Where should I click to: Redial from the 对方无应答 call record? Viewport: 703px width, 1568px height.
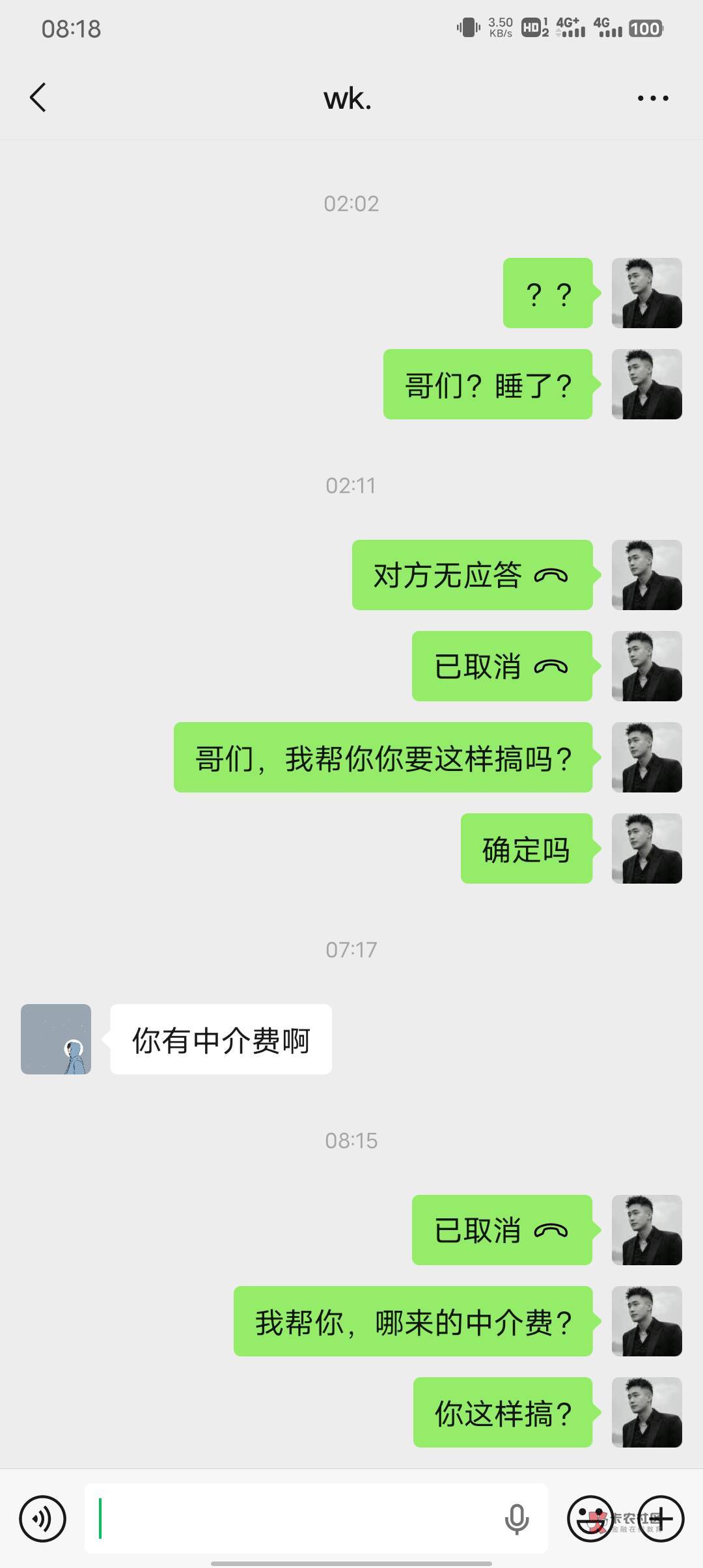point(472,575)
